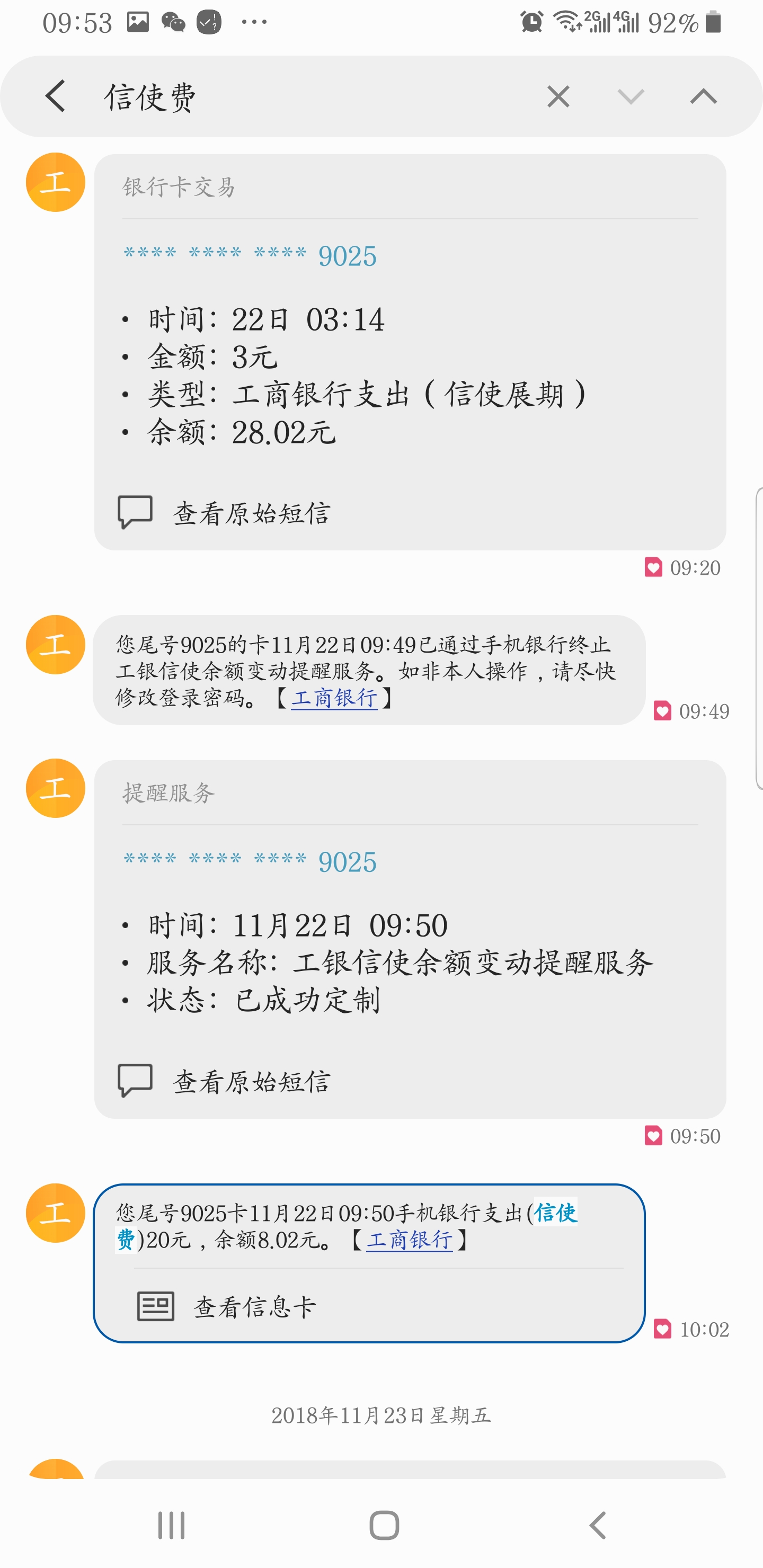Edit the 信使费 search field
Screen dimensions: 763x1568
(305, 97)
